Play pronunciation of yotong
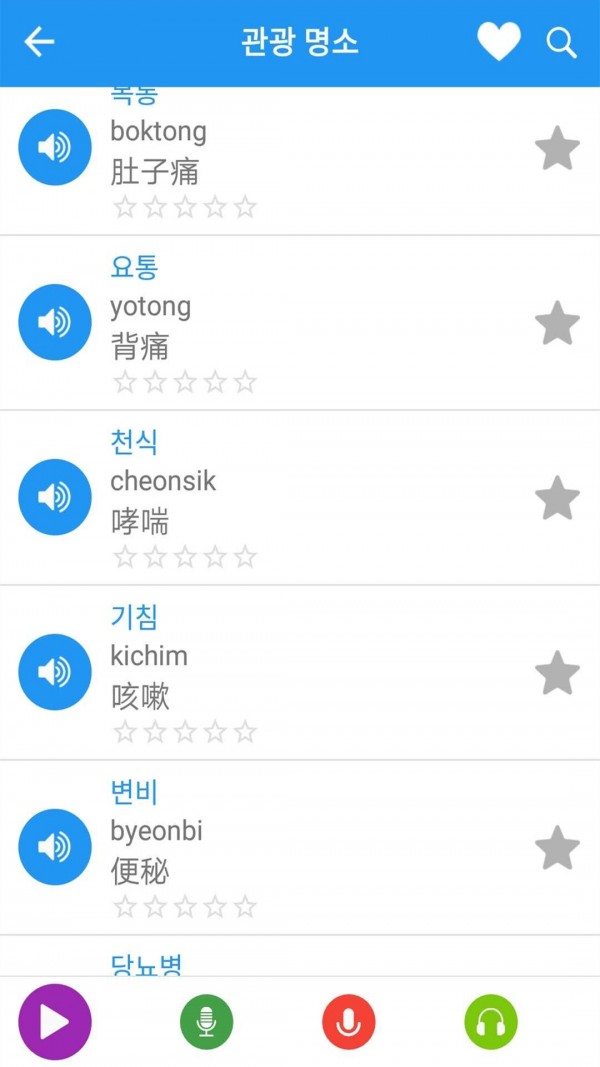The image size is (600, 1067). click(x=55, y=322)
